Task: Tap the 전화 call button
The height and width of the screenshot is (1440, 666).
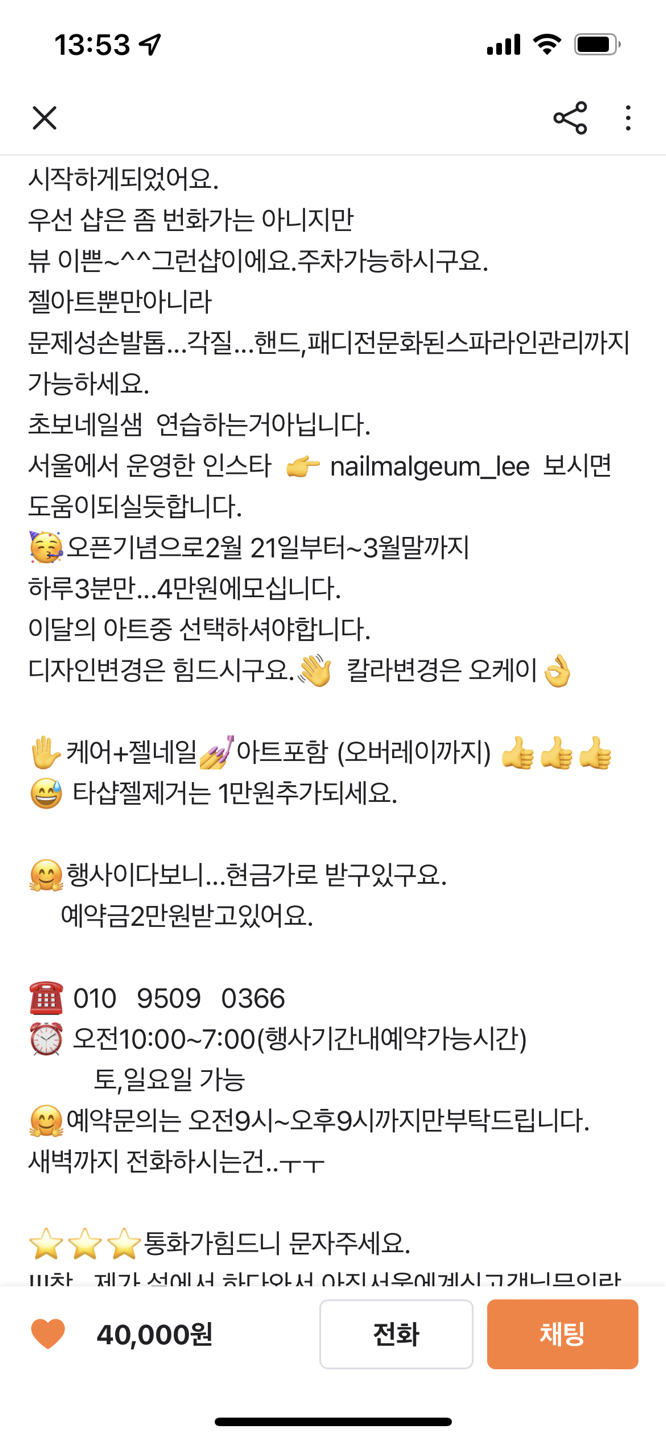Action: pos(396,1334)
